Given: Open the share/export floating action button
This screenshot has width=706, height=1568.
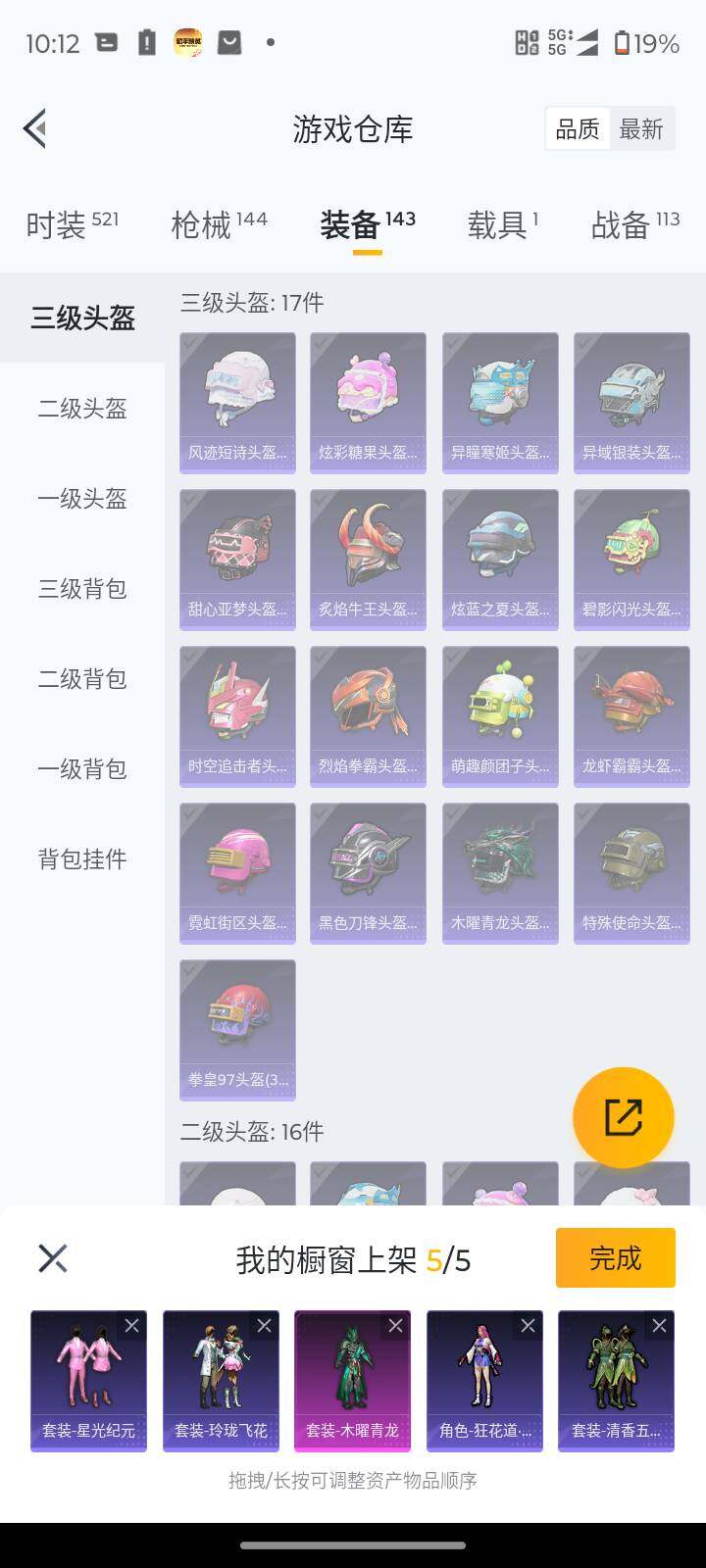Looking at the screenshot, I should (625, 1116).
